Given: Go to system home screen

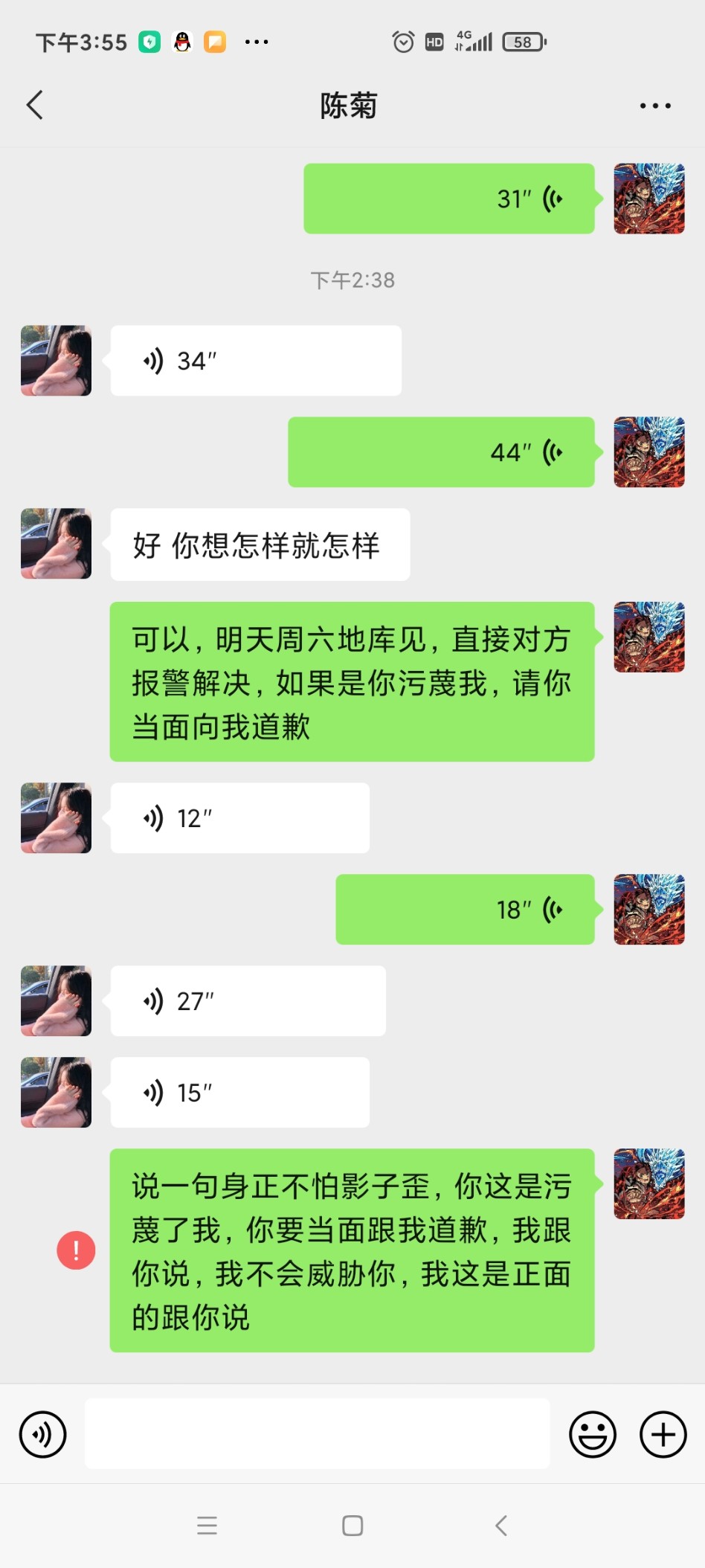Looking at the screenshot, I should pos(352,1526).
